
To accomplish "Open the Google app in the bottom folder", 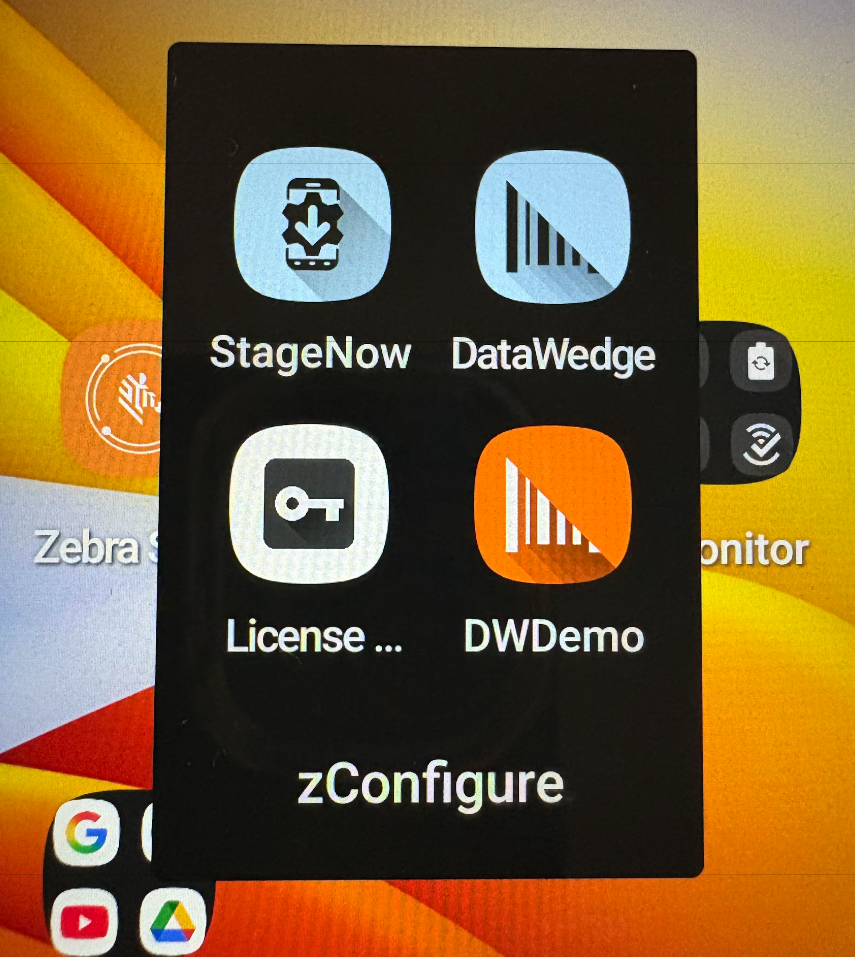I will 86,831.
